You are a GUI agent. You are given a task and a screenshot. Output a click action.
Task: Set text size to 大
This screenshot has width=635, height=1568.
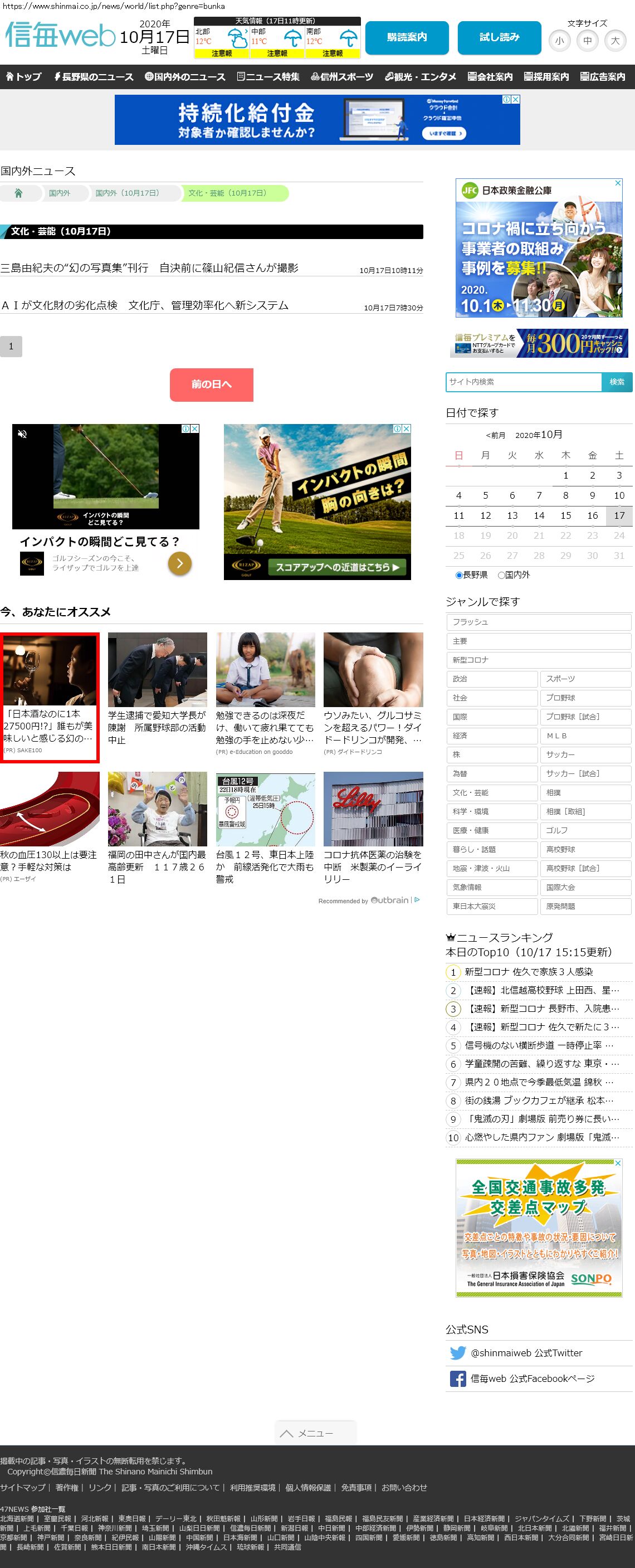pyautogui.click(x=615, y=41)
